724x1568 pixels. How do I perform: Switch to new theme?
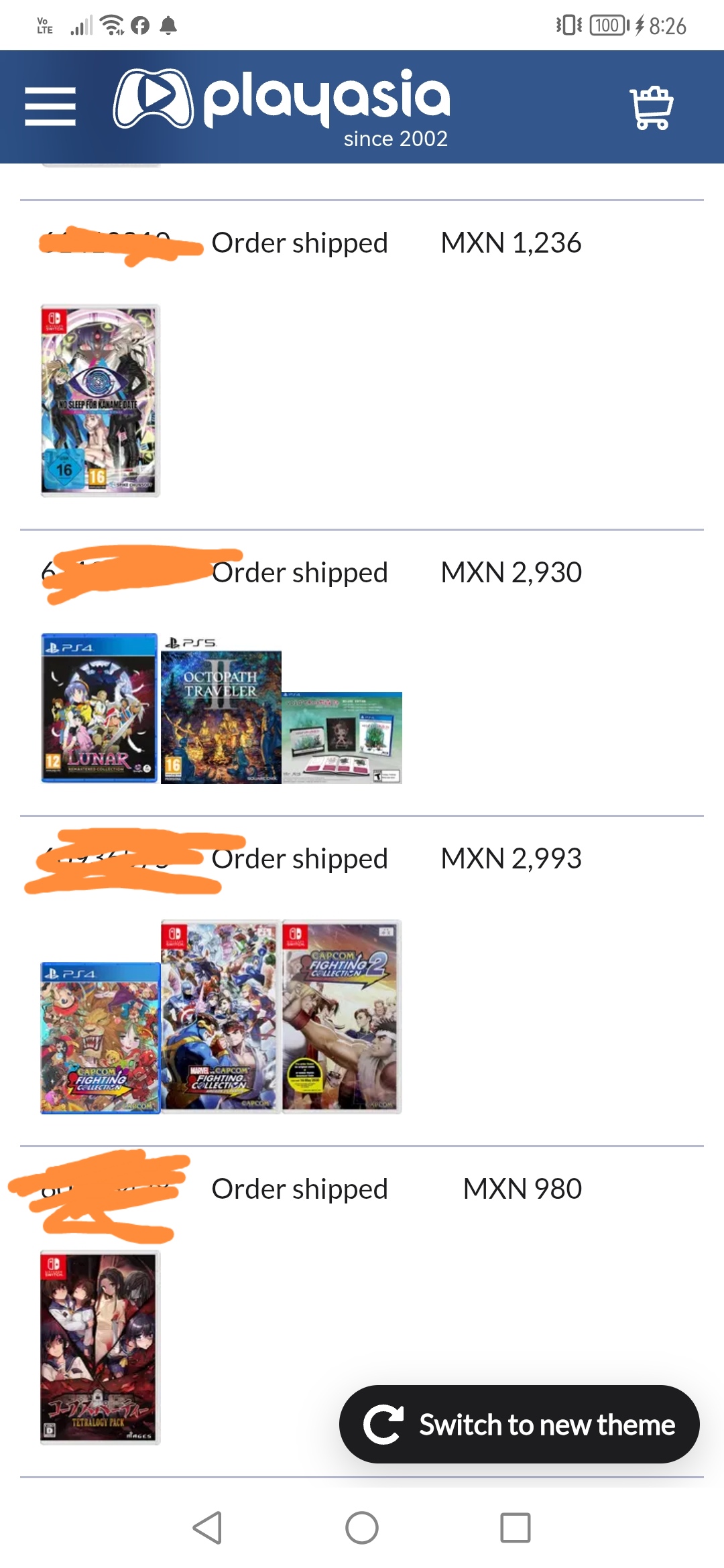[x=520, y=1424]
